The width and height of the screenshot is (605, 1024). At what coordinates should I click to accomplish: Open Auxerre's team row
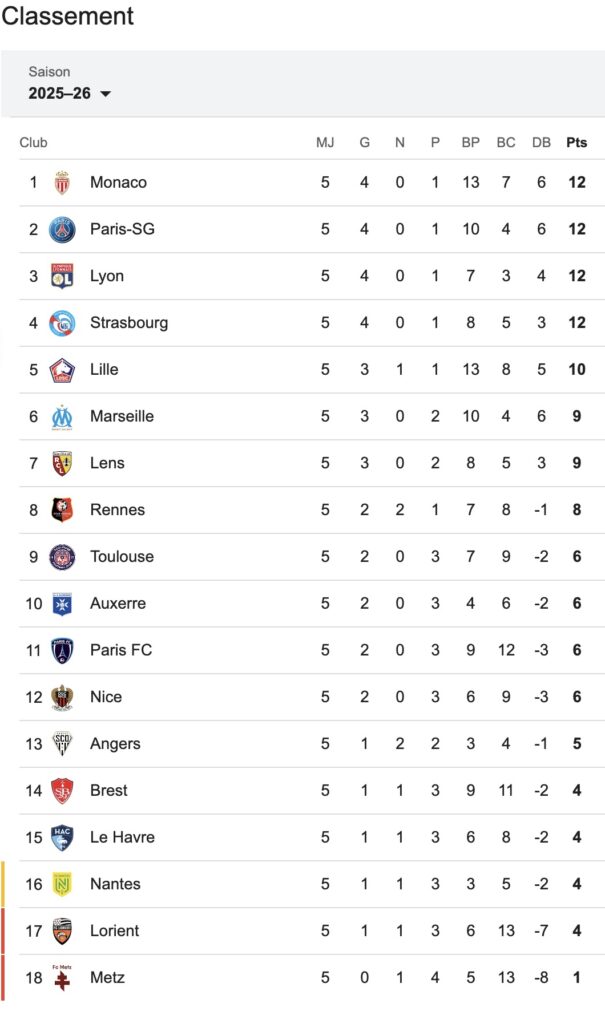312,603
